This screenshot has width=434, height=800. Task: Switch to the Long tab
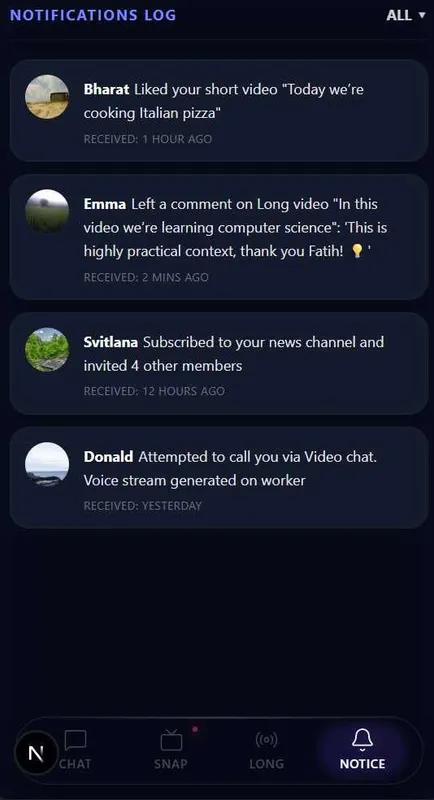point(266,750)
